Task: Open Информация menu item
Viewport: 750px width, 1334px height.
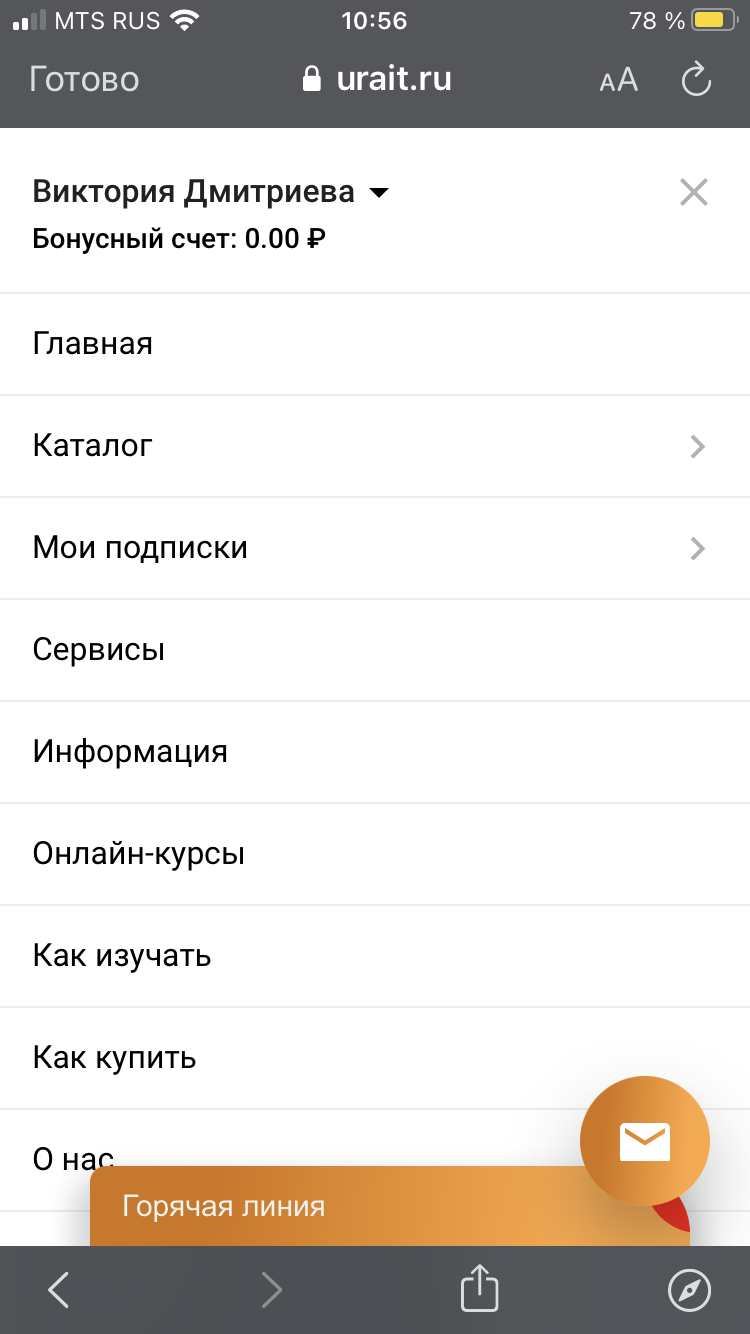Action: click(375, 752)
